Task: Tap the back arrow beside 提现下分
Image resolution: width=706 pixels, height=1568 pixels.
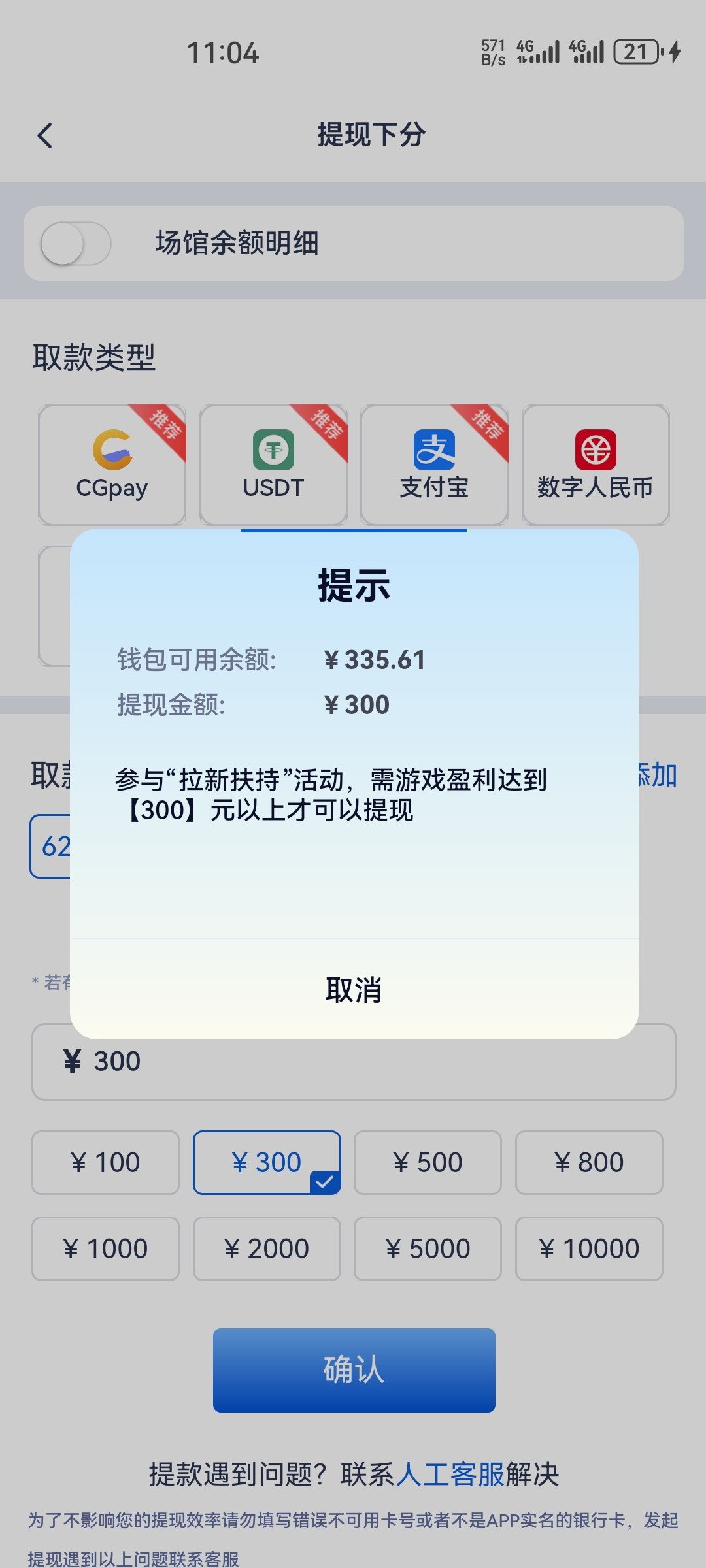Action: (44, 135)
